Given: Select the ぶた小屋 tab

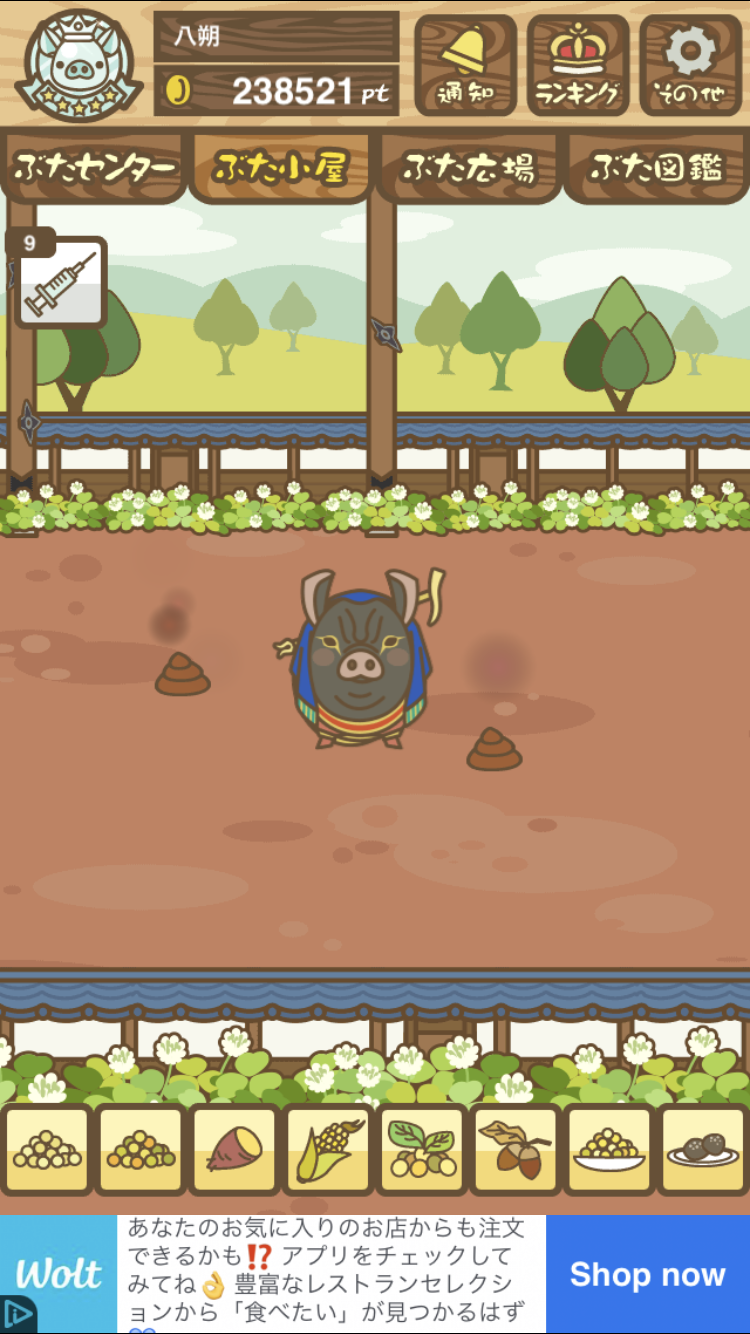Looking at the screenshot, I should point(281,167).
